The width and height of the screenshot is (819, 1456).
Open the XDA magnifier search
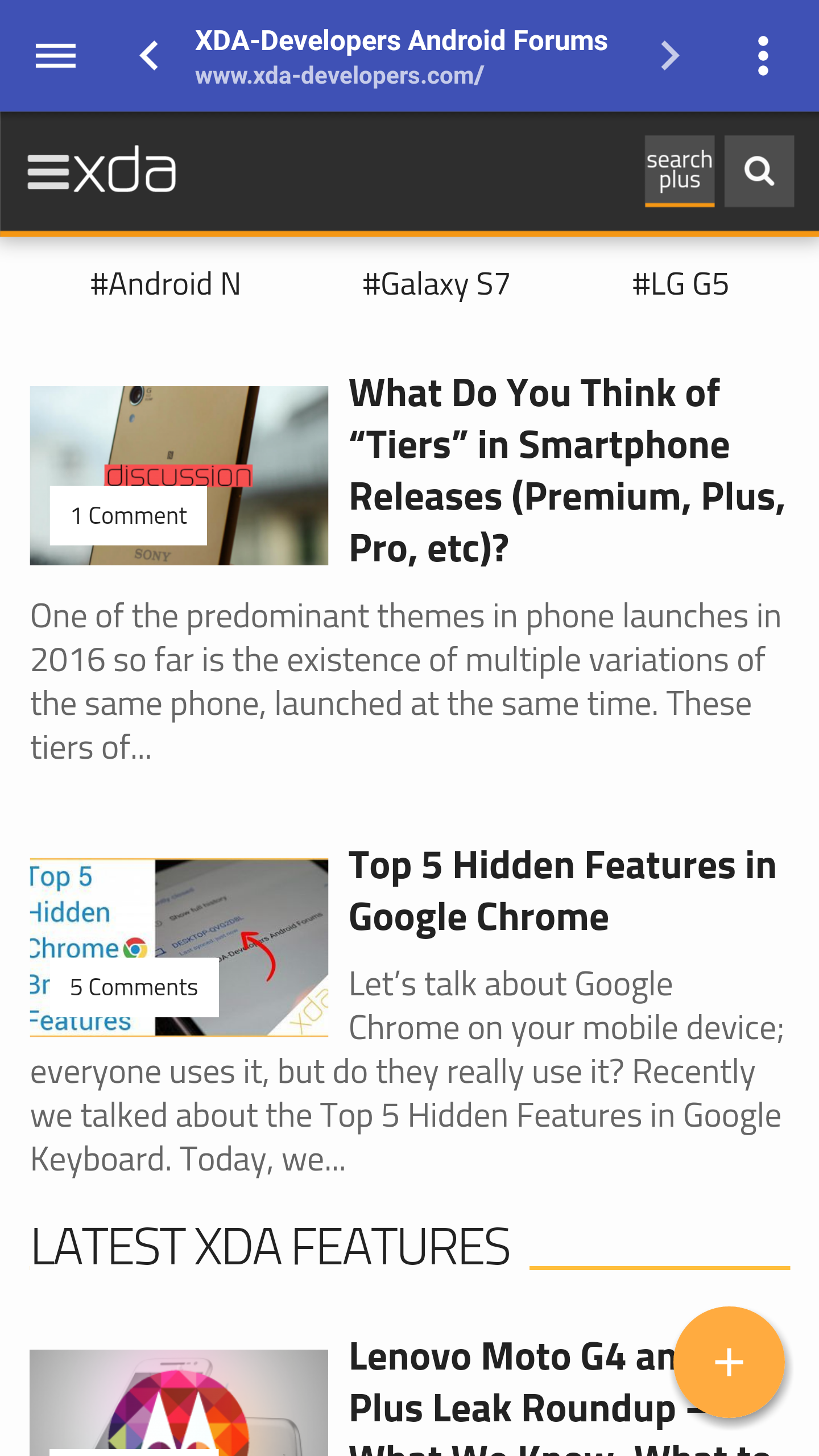click(759, 171)
